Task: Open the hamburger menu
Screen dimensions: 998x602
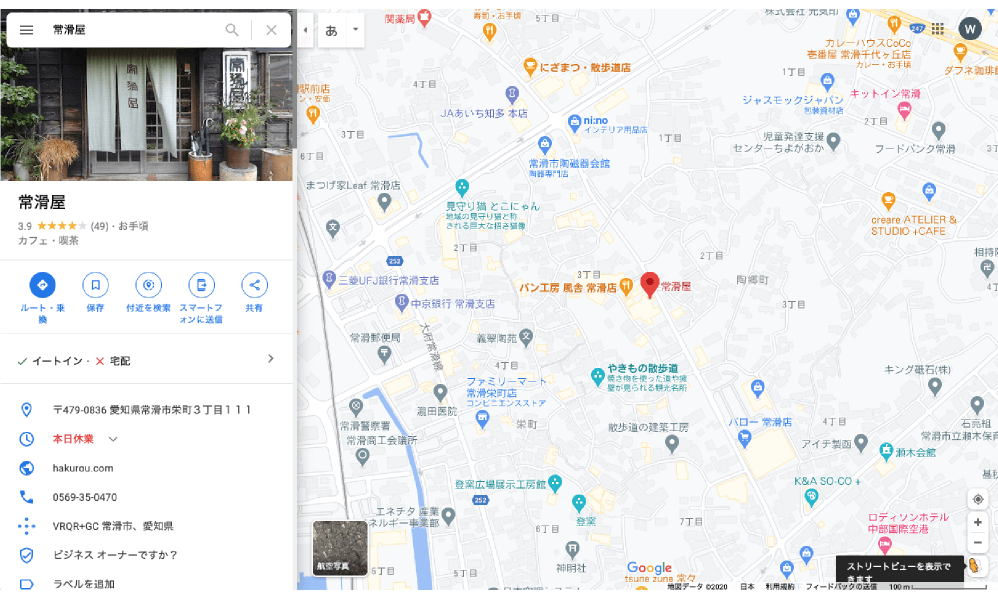Action: (x=27, y=30)
